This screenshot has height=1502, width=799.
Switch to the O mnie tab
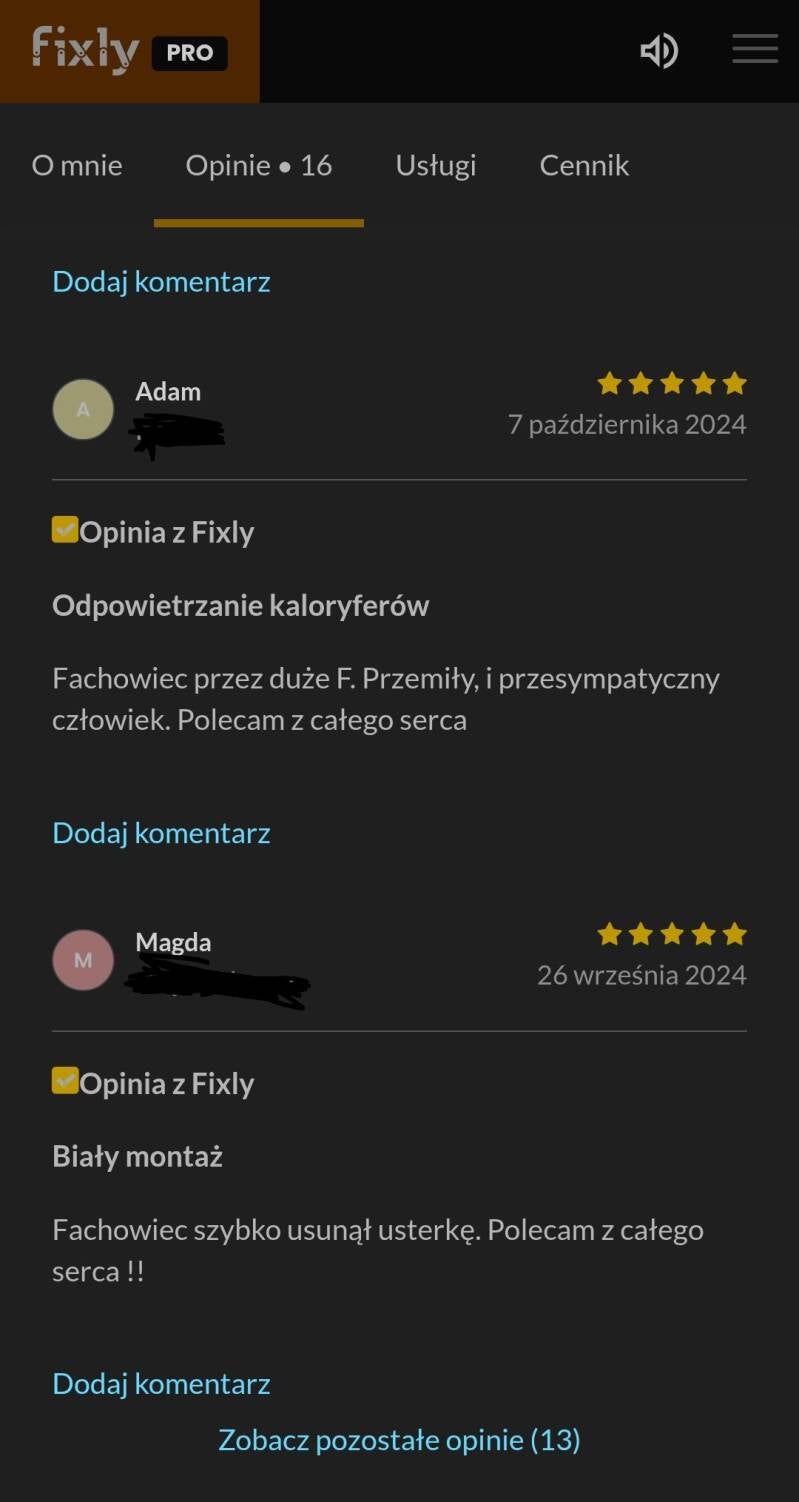[77, 165]
